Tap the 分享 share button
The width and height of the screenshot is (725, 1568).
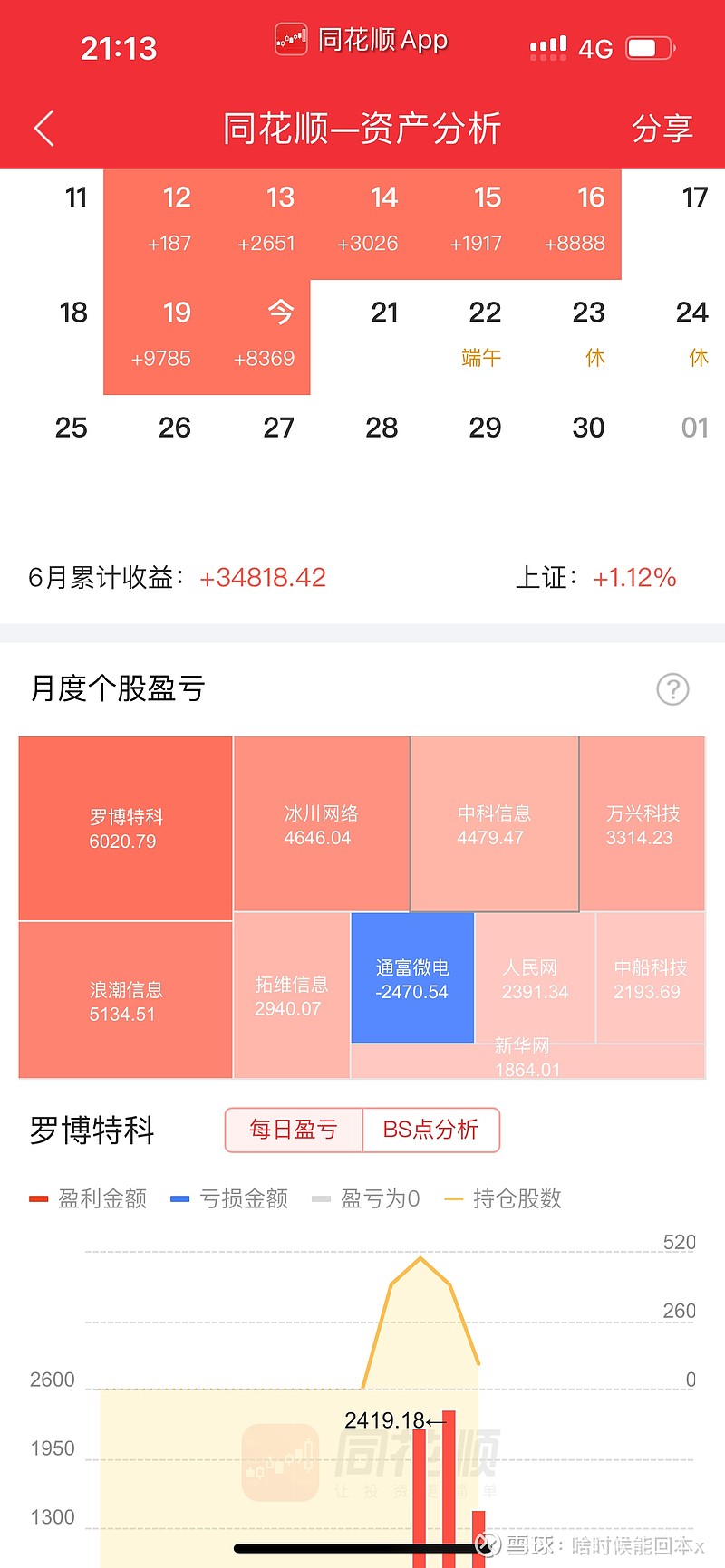pyautogui.click(x=662, y=129)
